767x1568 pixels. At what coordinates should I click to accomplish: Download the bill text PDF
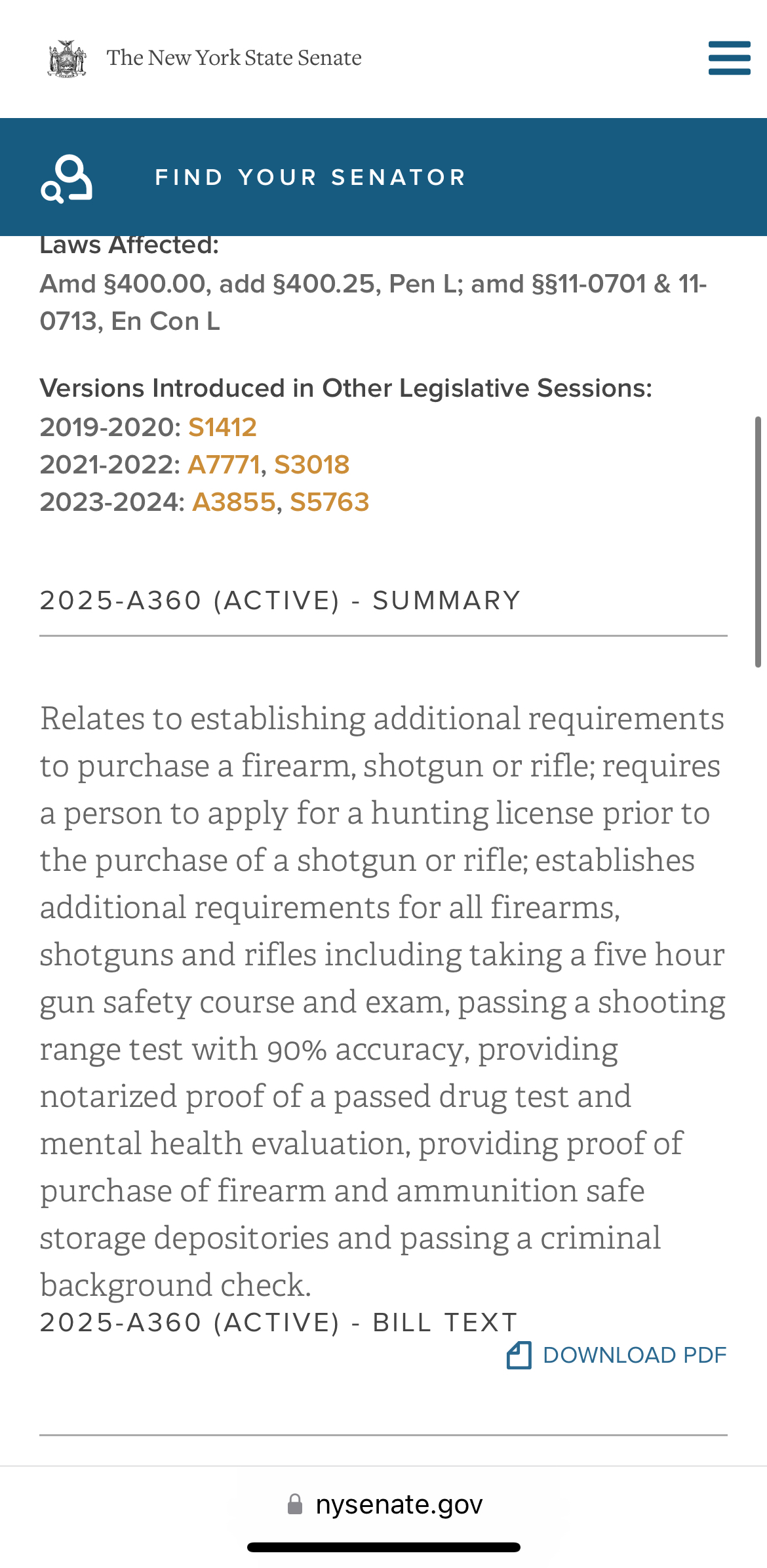617,1355
